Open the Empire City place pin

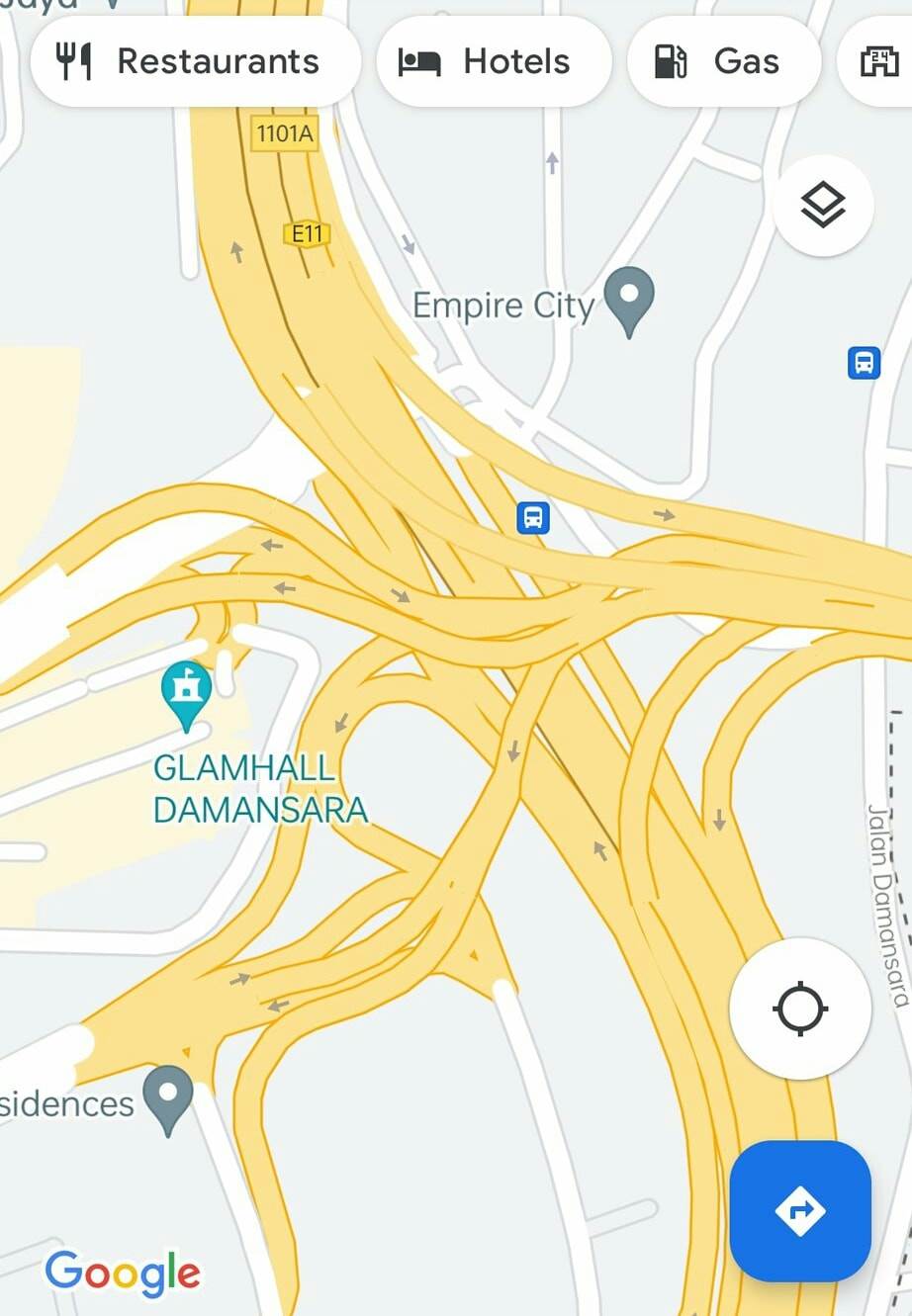pyautogui.click(x=629, y=298)
